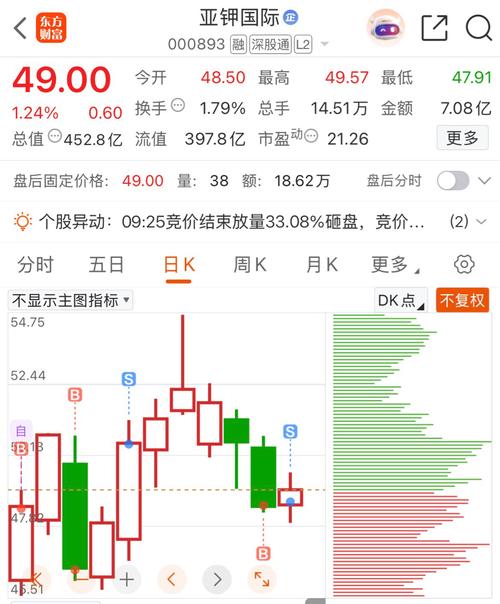Viewport: 500px width, 604px height.
Task: Tap 更多 button for more quote data
Action: pos(463,138)
